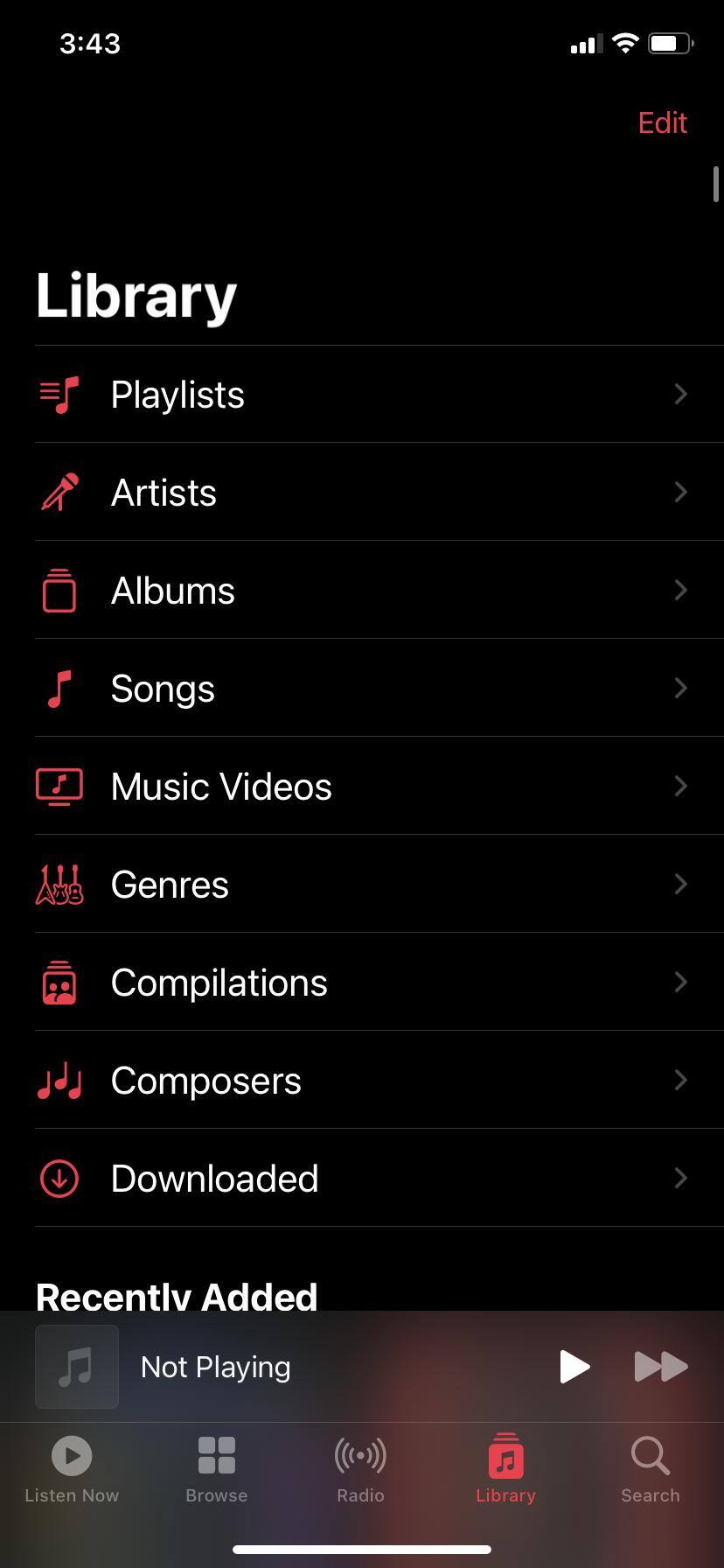View all Songs
Viewport: 724px width, 1568px height.
[360, 689]
